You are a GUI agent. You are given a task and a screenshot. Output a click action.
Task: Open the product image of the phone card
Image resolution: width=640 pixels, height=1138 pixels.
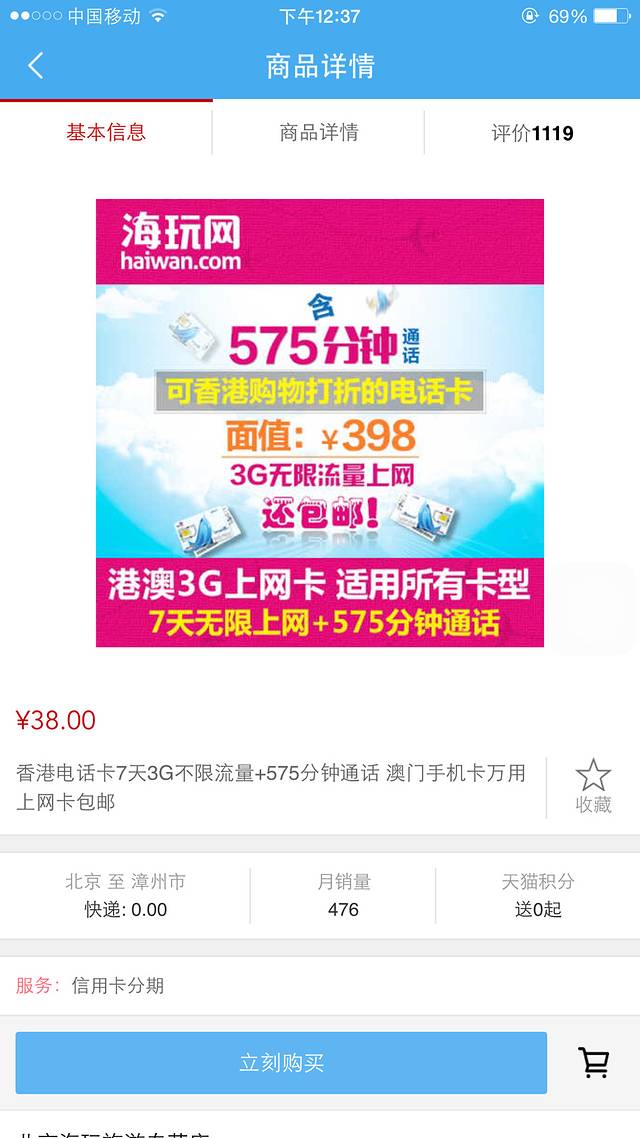point(320,423)
